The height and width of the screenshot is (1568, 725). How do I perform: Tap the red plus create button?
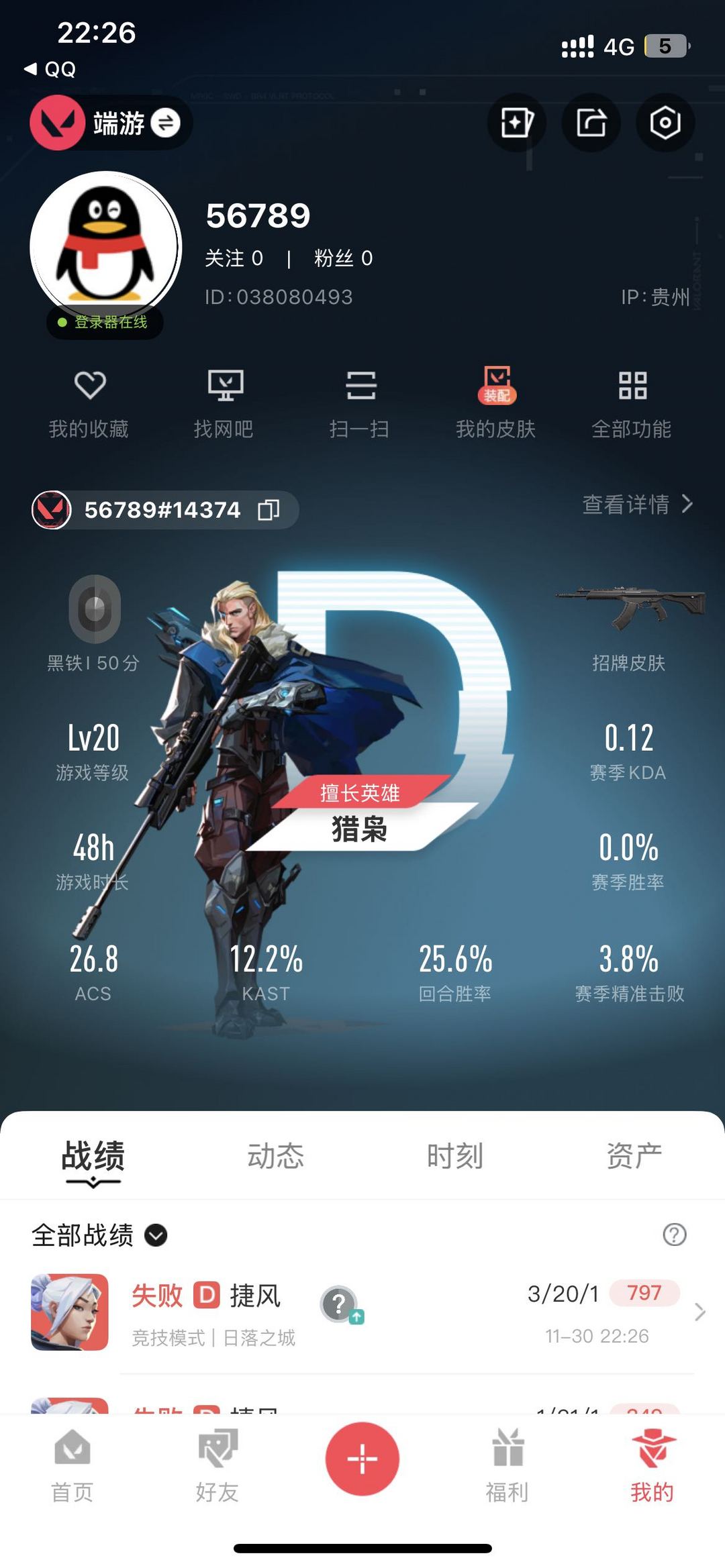point(362,1459)
